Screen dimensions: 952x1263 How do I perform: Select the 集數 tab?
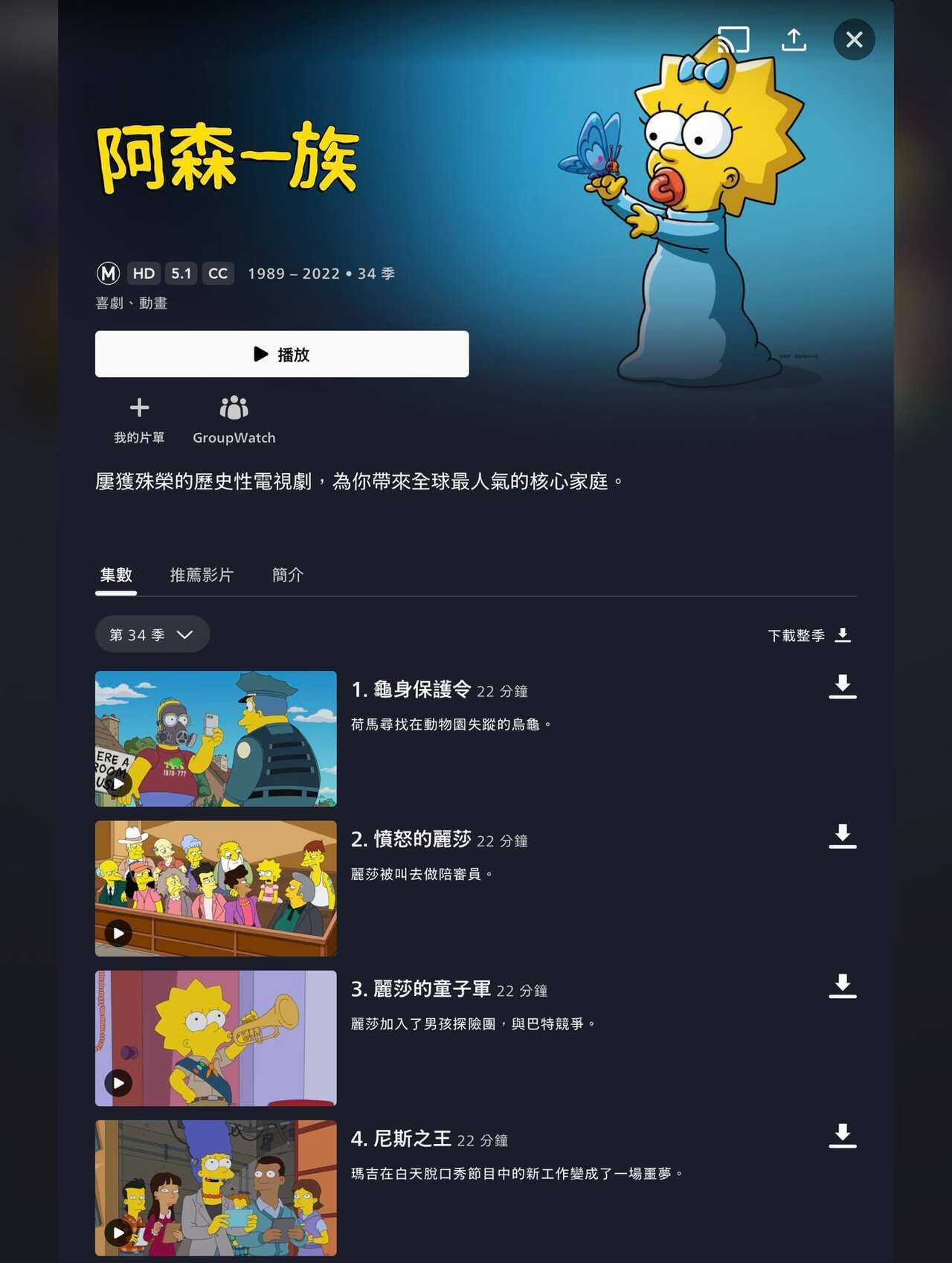tap(115, 574)
